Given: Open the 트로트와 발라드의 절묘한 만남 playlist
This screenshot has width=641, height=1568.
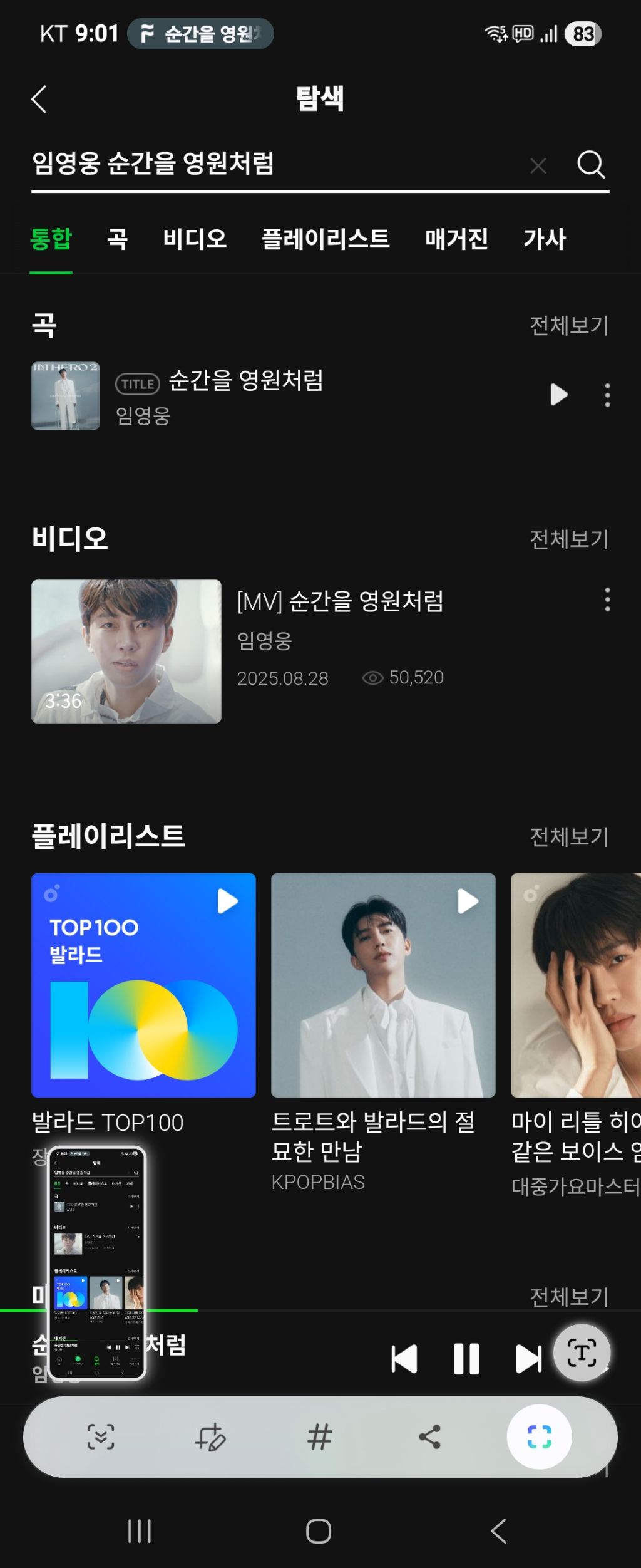Looking at the screenshot, I should click(383, 985).
